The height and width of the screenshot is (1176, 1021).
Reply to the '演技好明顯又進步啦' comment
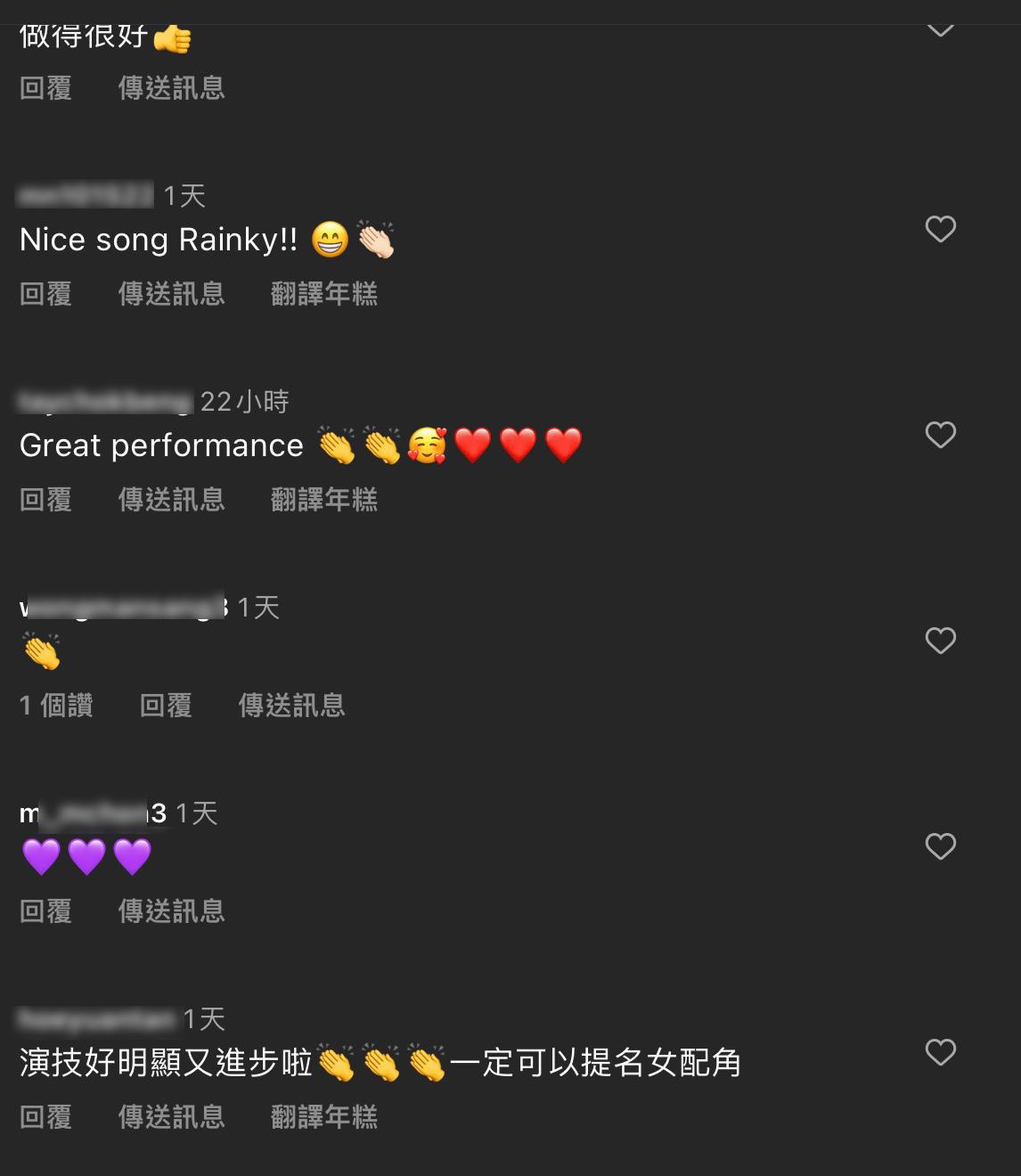(x=45, y=1116)
